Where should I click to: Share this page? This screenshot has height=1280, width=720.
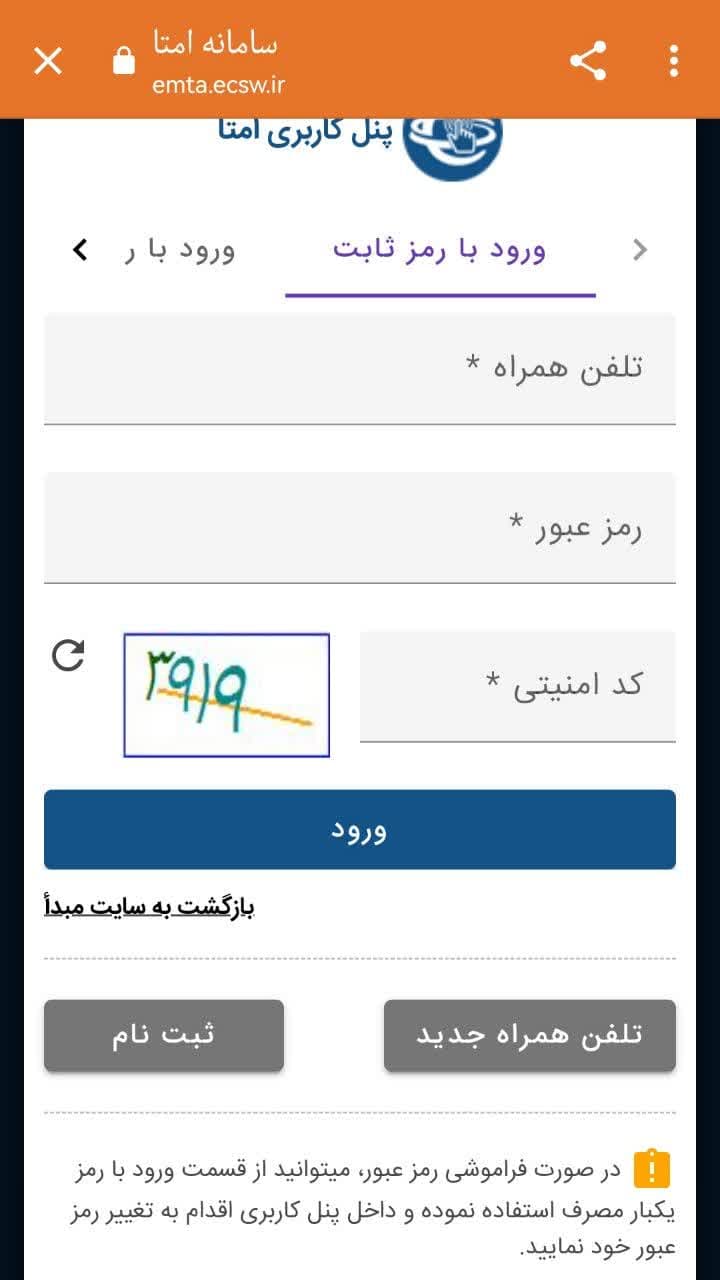click(x=588, y=61)
